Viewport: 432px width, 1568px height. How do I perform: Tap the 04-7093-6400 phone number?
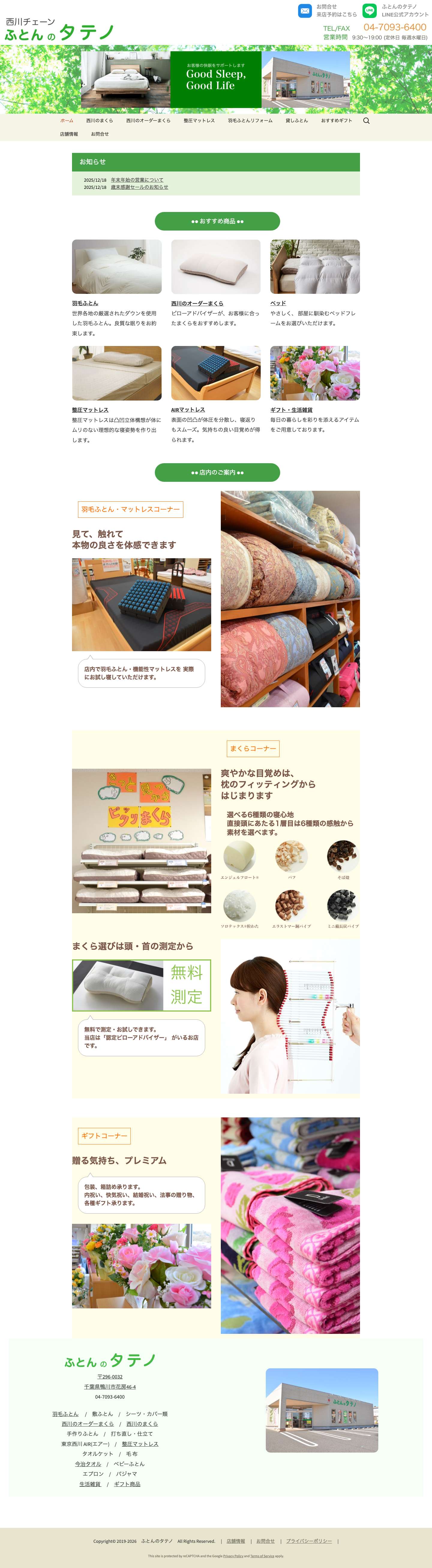395,27
